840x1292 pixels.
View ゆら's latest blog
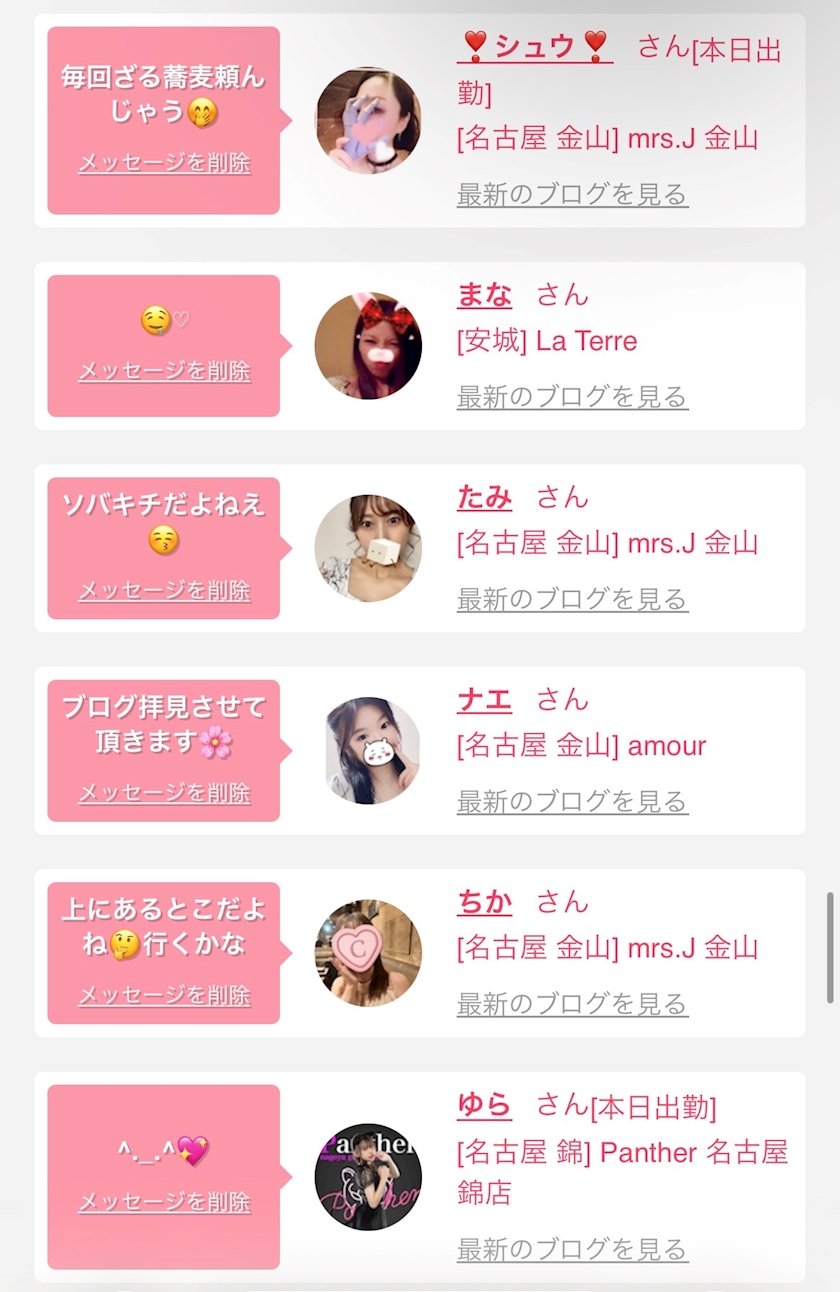coord(572,1249)
